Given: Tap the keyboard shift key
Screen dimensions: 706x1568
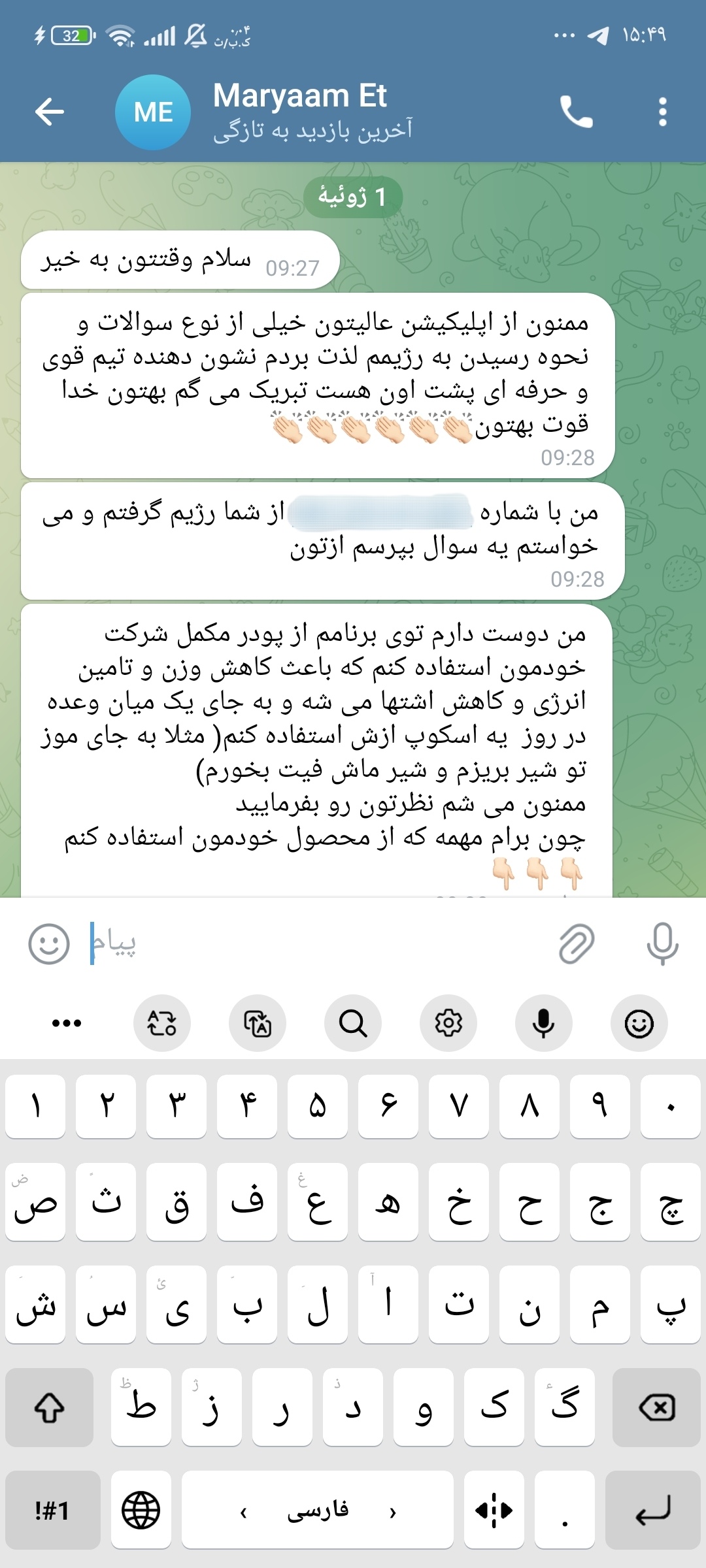Looking at the screenshot, I should coord(49,1407).
